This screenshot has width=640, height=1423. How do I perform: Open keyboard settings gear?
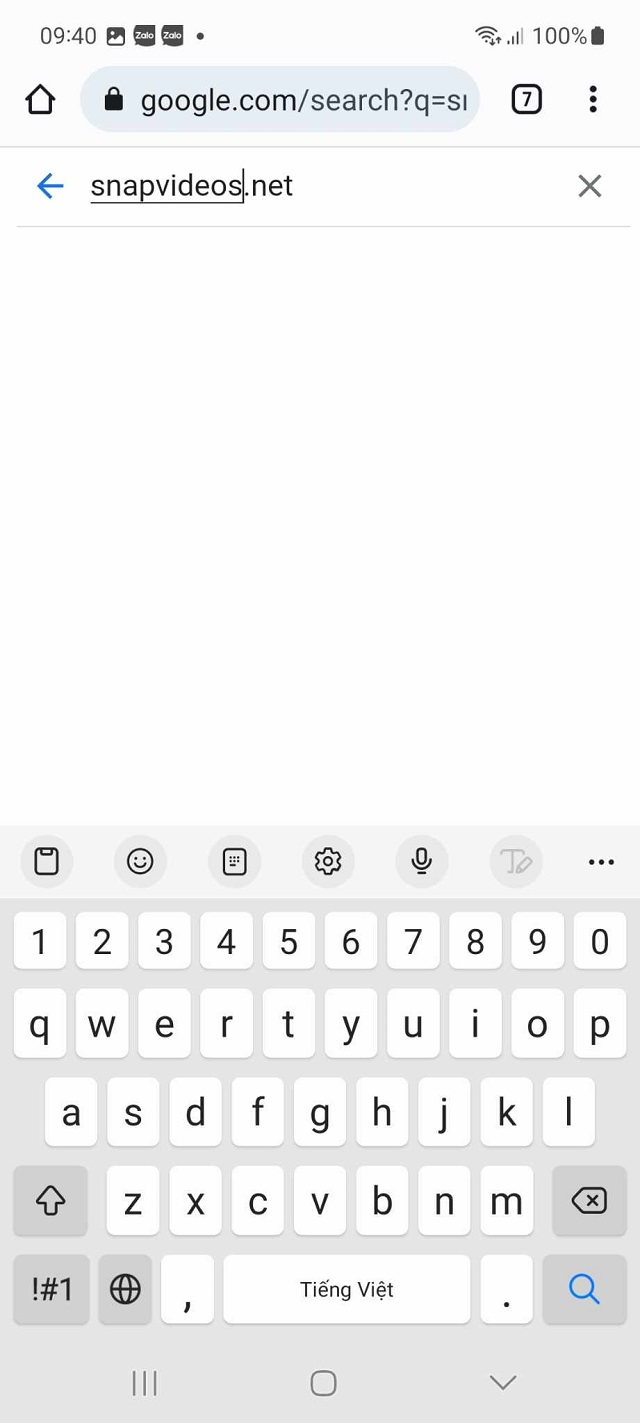tap(328, 861)
